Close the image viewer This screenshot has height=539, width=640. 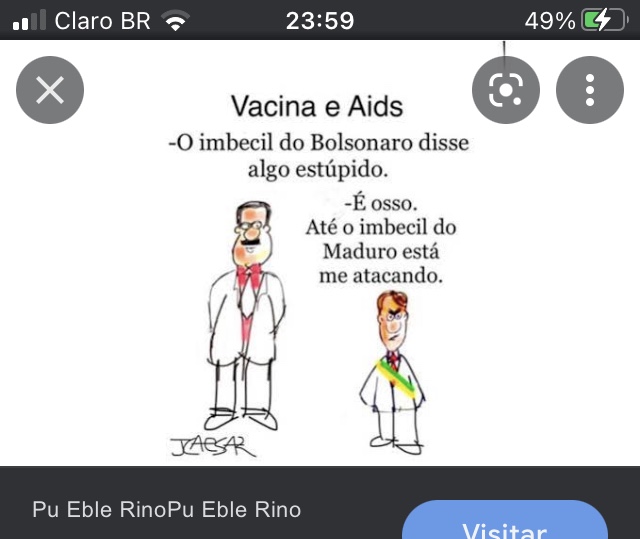50,91
